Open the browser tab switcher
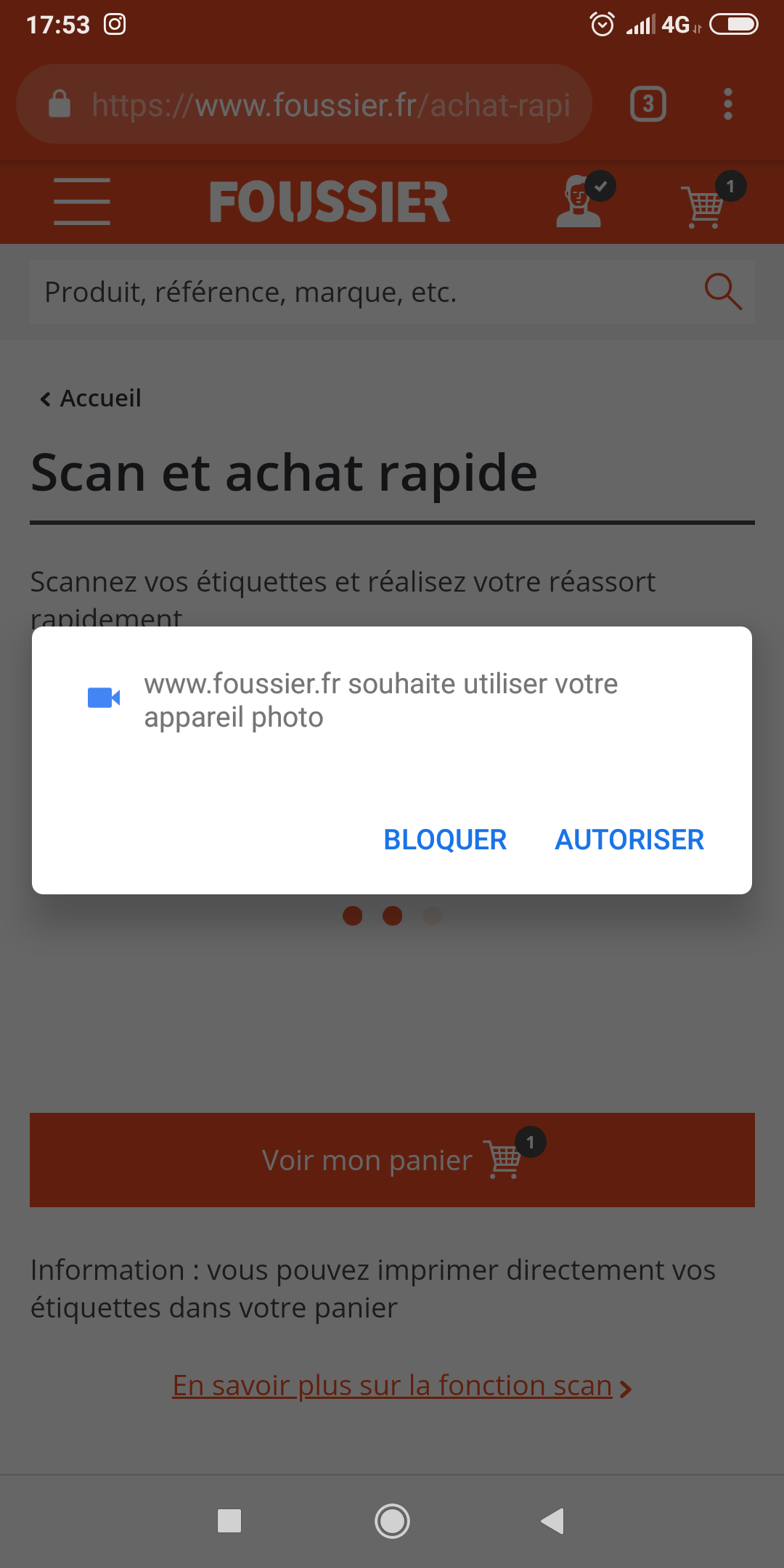Viewport: 784px width, 1568px height. 648,105
